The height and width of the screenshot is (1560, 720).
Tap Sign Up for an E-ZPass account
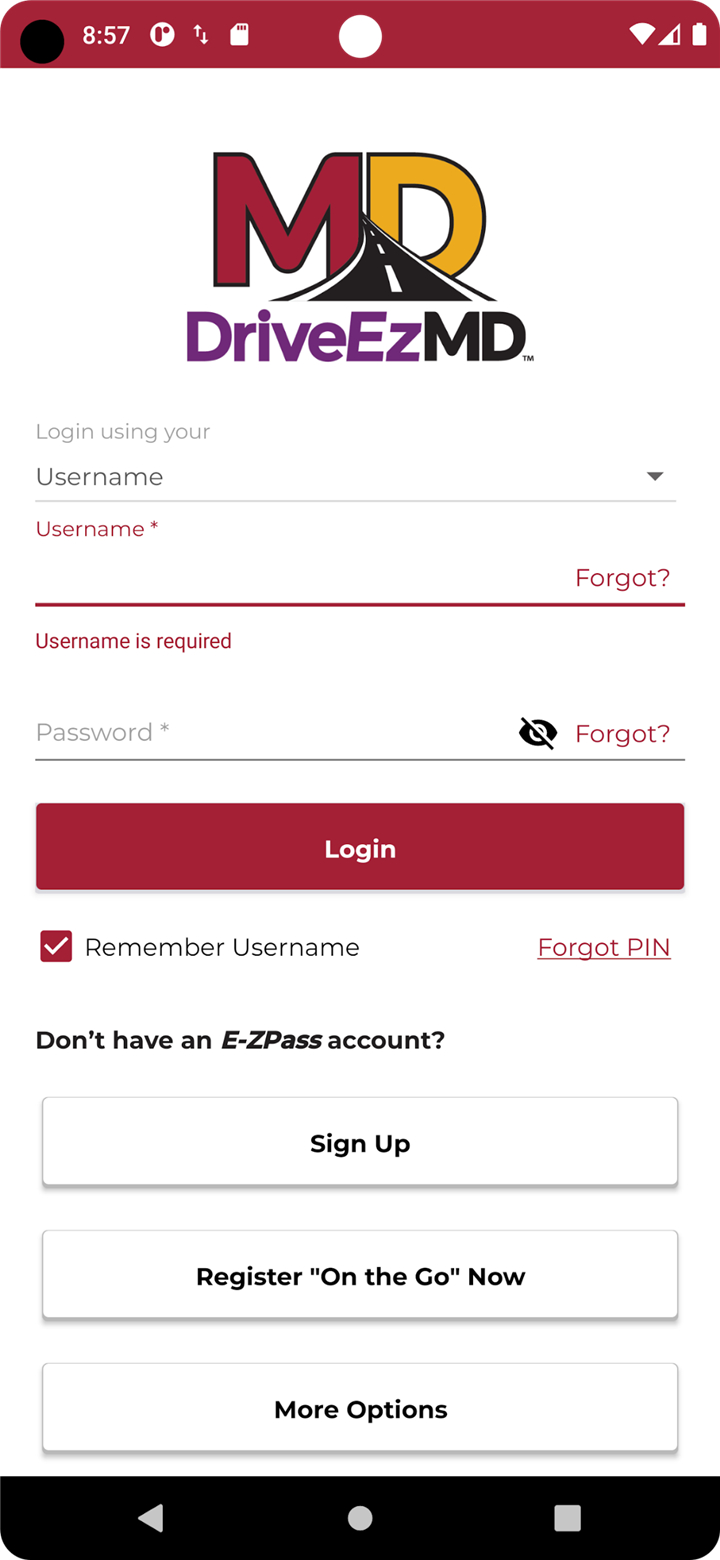pyautogui.click(x=360, y=1142)
